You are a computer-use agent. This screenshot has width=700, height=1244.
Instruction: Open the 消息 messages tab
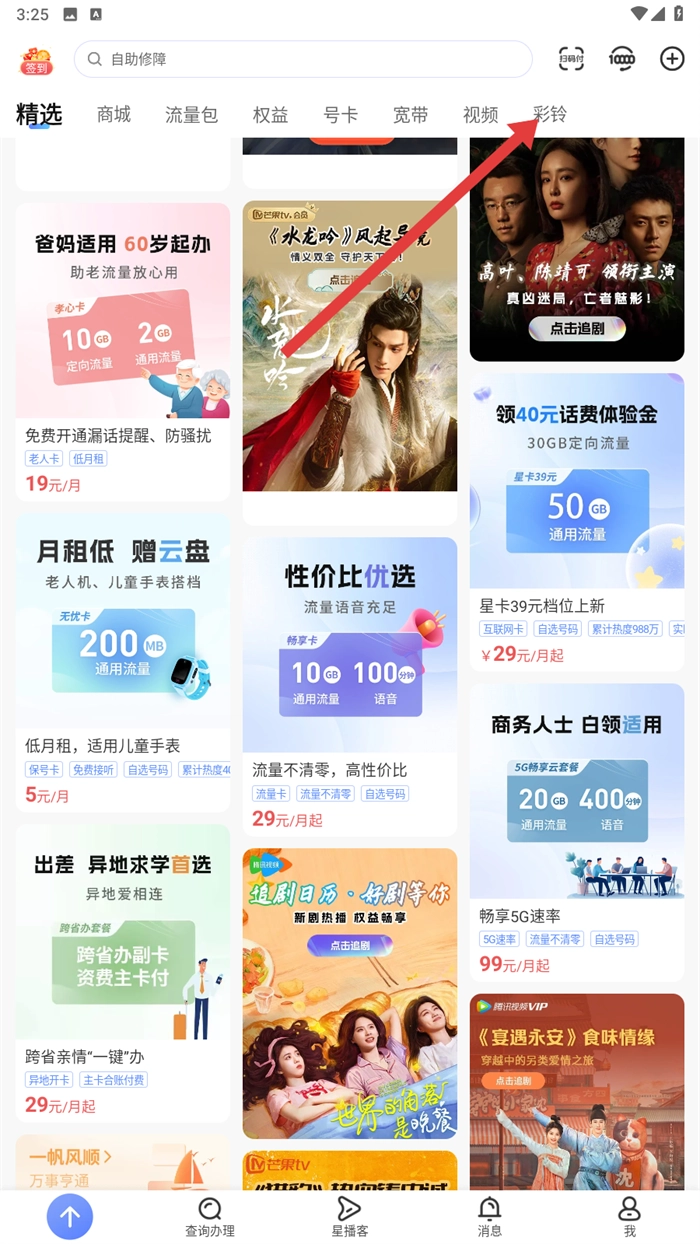[490, 1217]
